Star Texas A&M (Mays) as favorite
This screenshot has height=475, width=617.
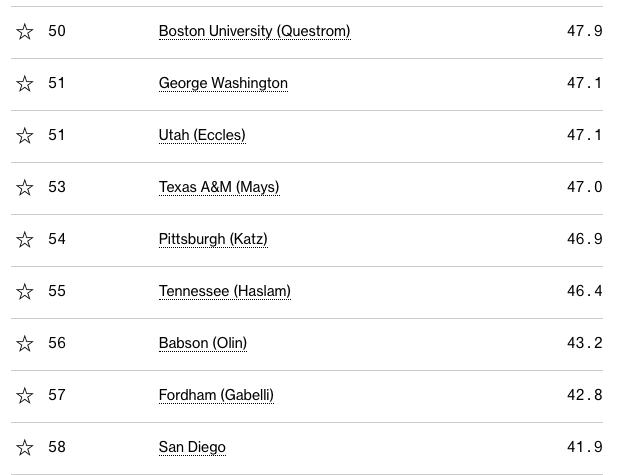tap(25, 188)
